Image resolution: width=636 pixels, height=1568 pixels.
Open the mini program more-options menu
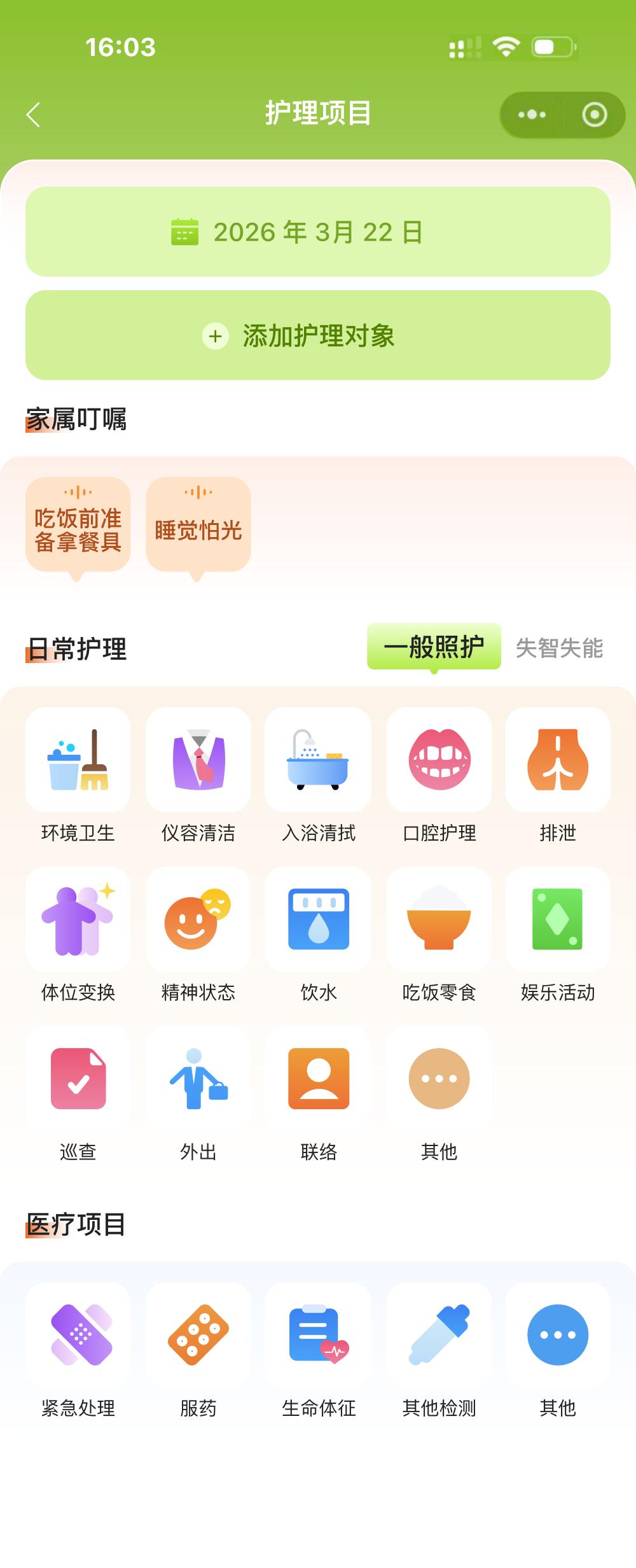[532, 115]
